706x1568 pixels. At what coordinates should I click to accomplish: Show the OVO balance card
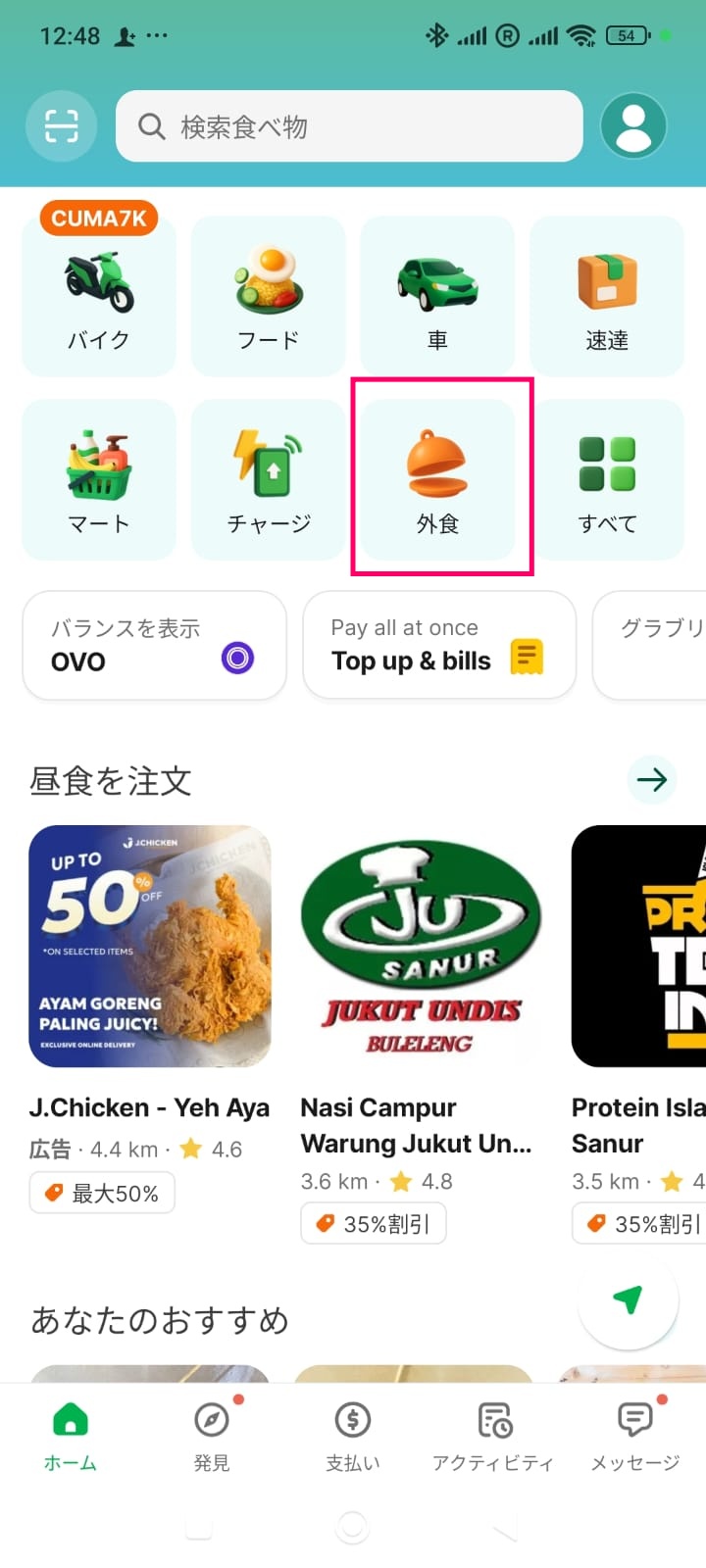click(x=155, y=646)
